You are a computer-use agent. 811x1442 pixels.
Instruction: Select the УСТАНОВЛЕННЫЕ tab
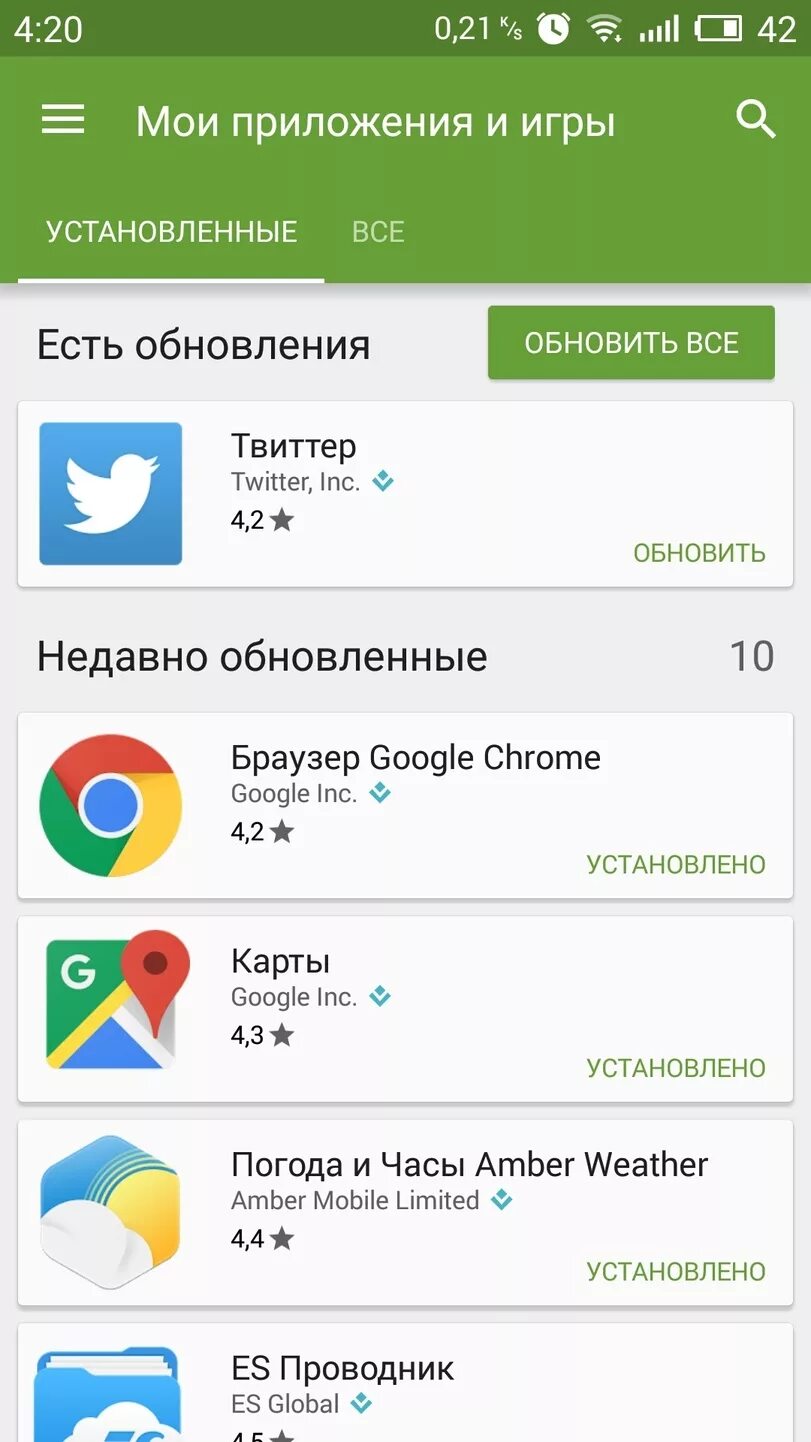(171, 232)
